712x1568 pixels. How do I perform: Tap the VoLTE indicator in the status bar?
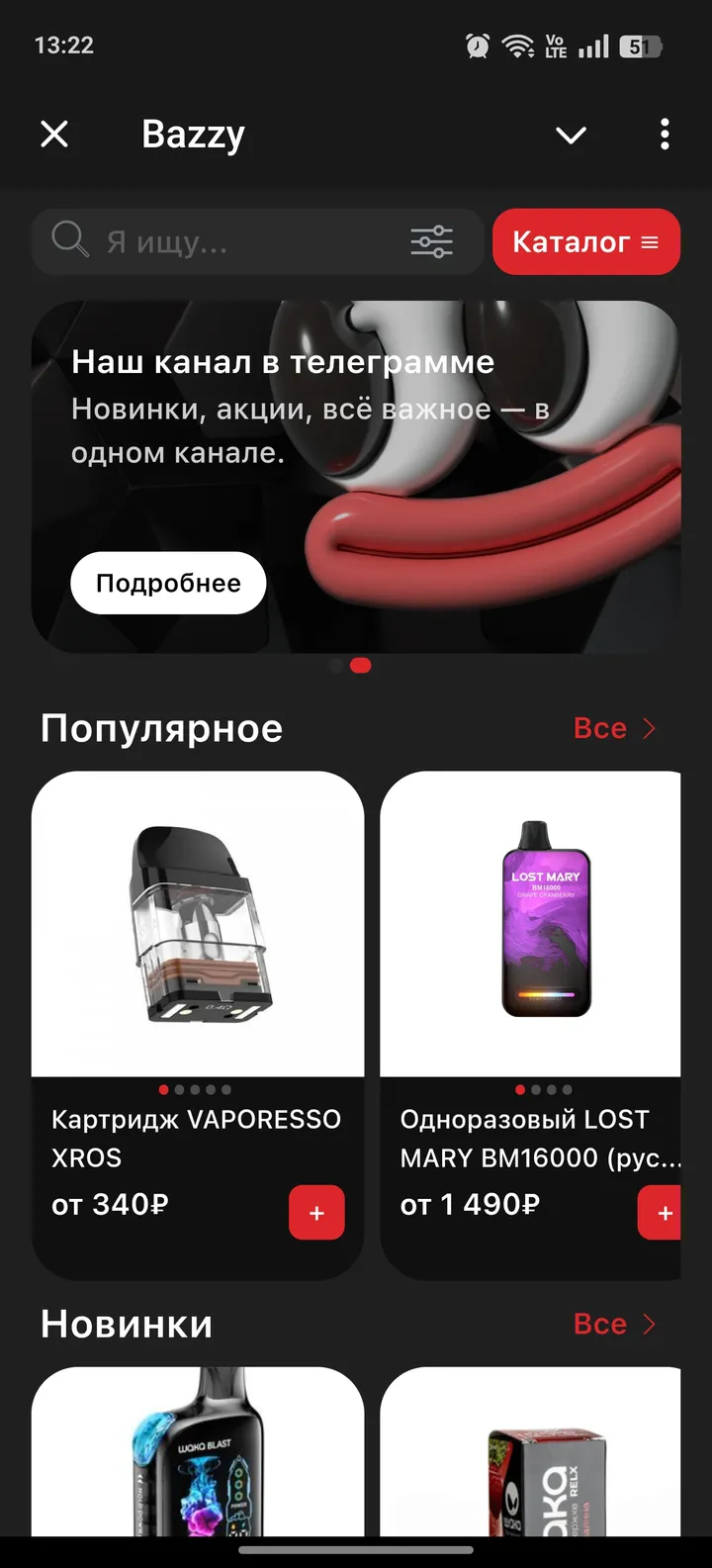[x=555, y=45]
